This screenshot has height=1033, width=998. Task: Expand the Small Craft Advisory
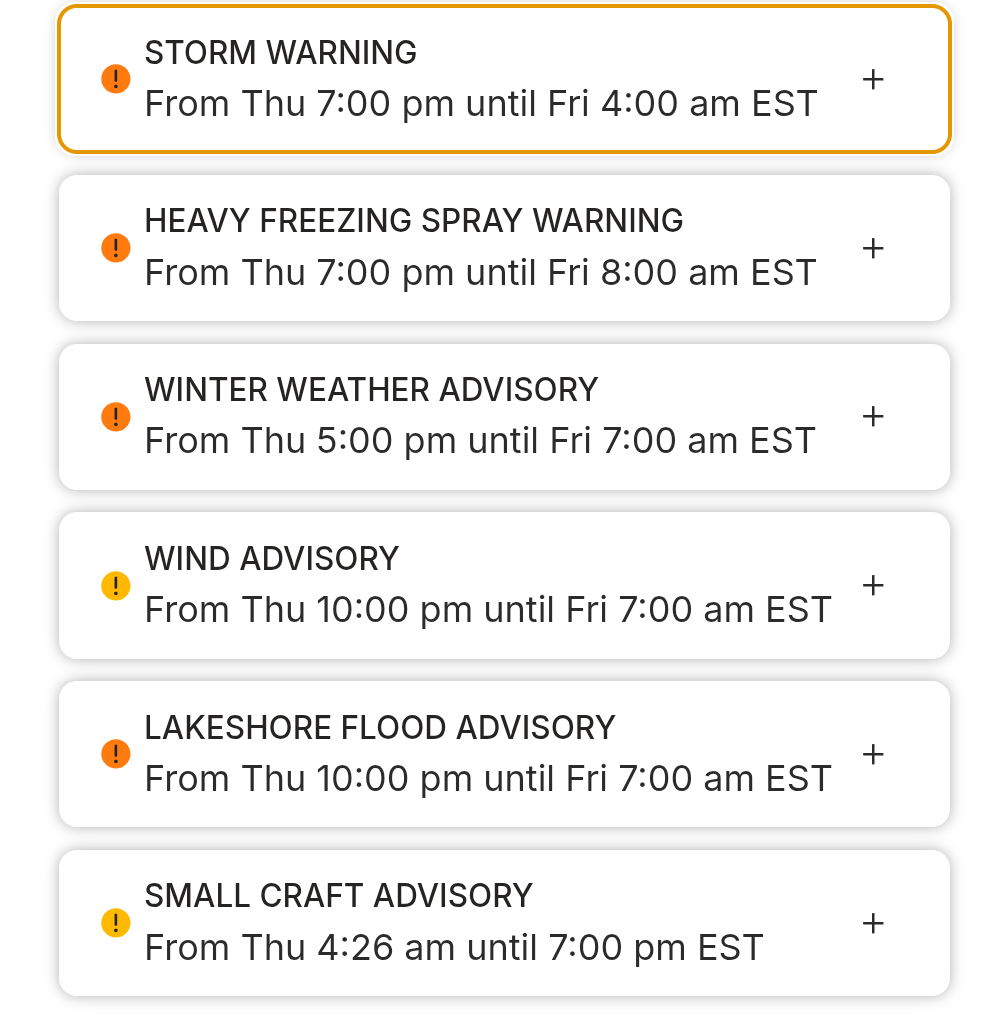pos(872,923)
